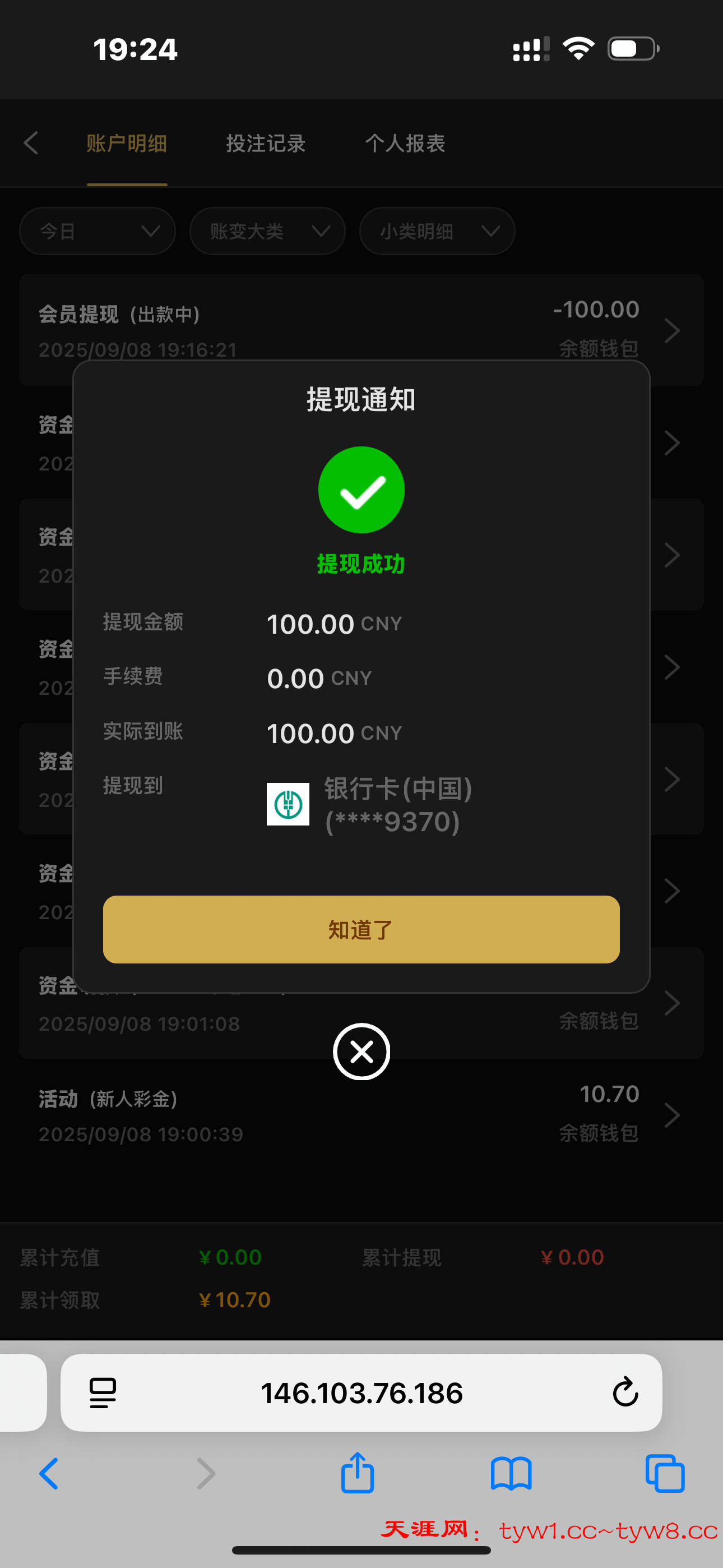The image size is (723, 1568).
Task: Close the withdrawal notice with the X icon
Action: 361,1051
